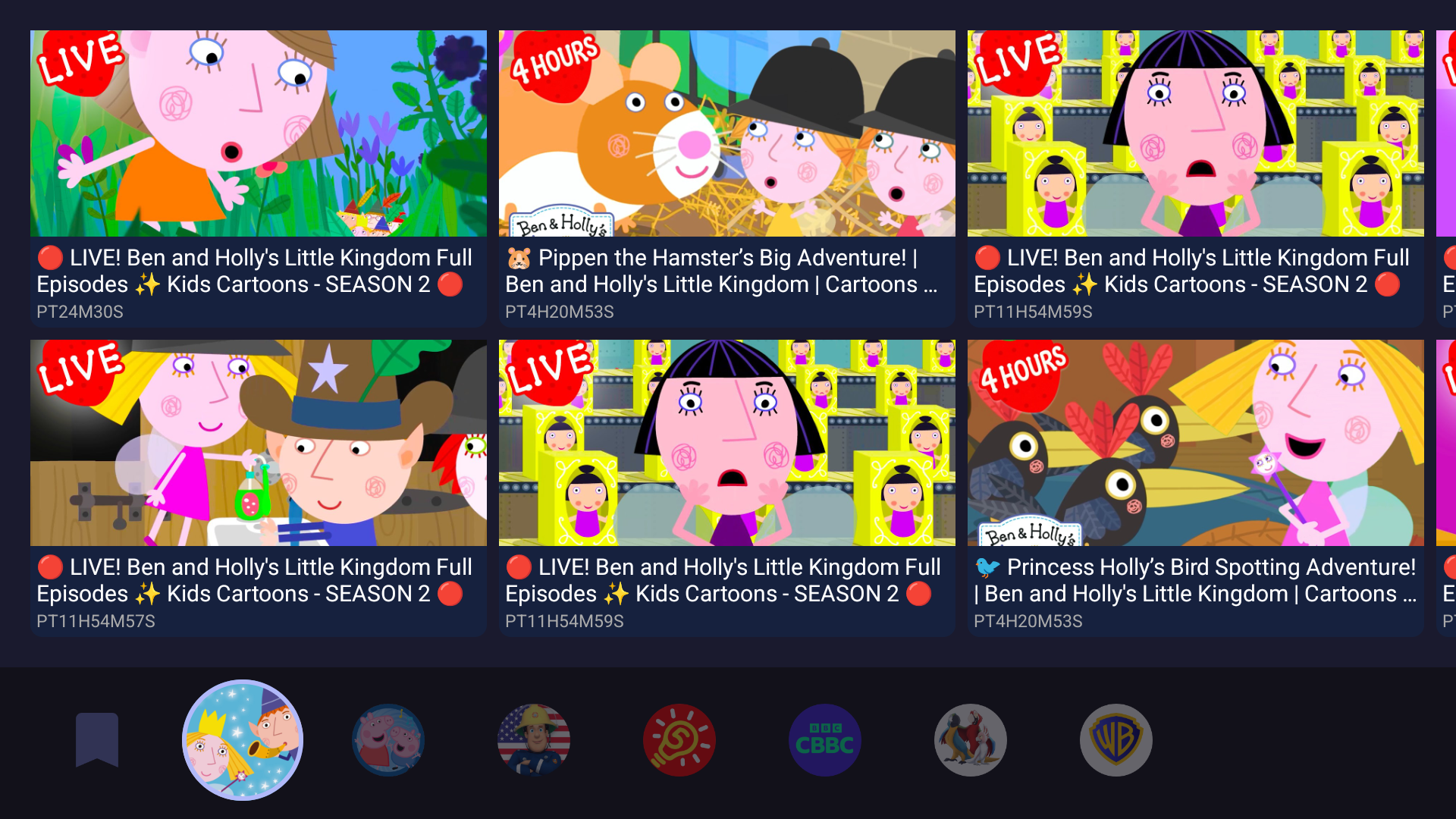Select the Ben and Holly channel icon
The height and width of the screenshot is (819, 1456).
point(243,739)
